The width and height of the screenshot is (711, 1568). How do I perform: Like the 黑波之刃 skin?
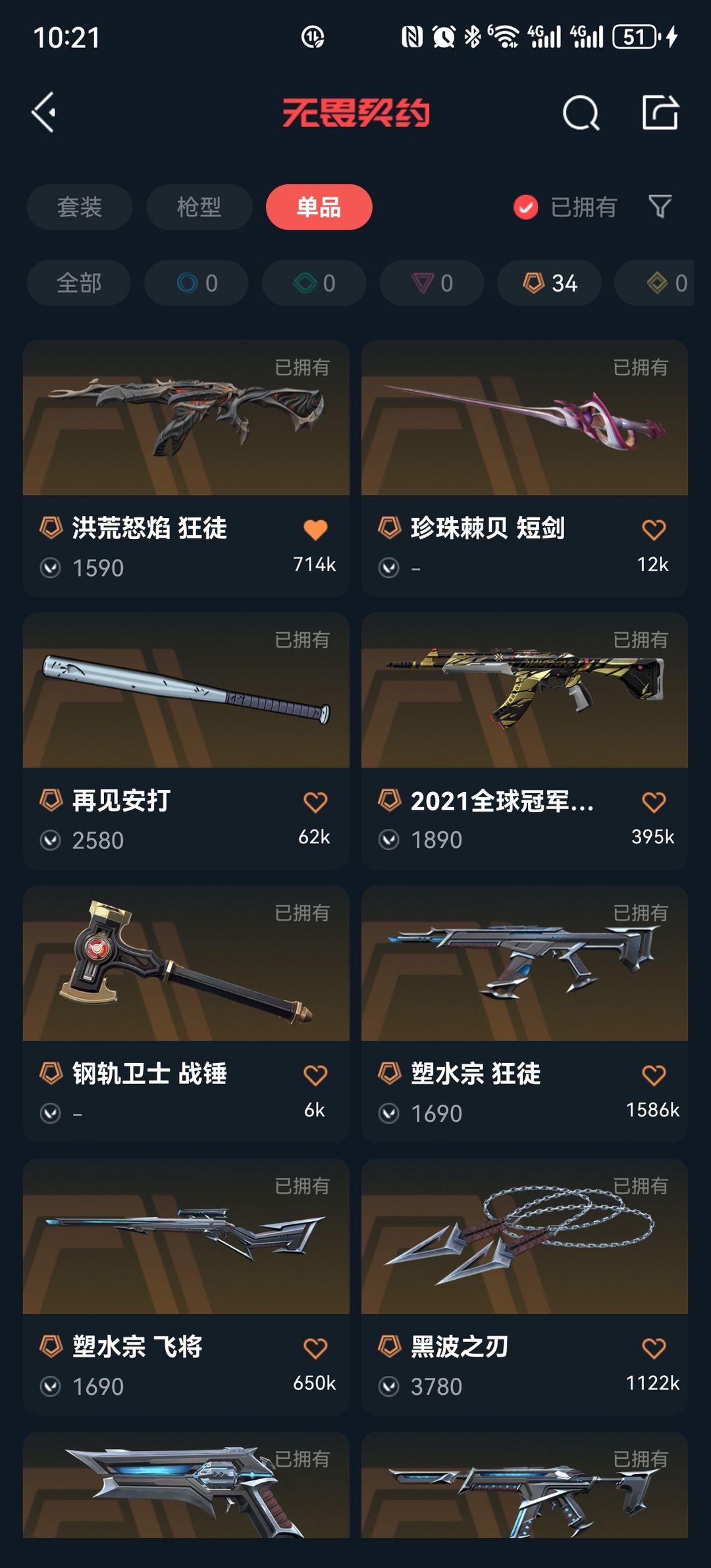[654, 1349]
